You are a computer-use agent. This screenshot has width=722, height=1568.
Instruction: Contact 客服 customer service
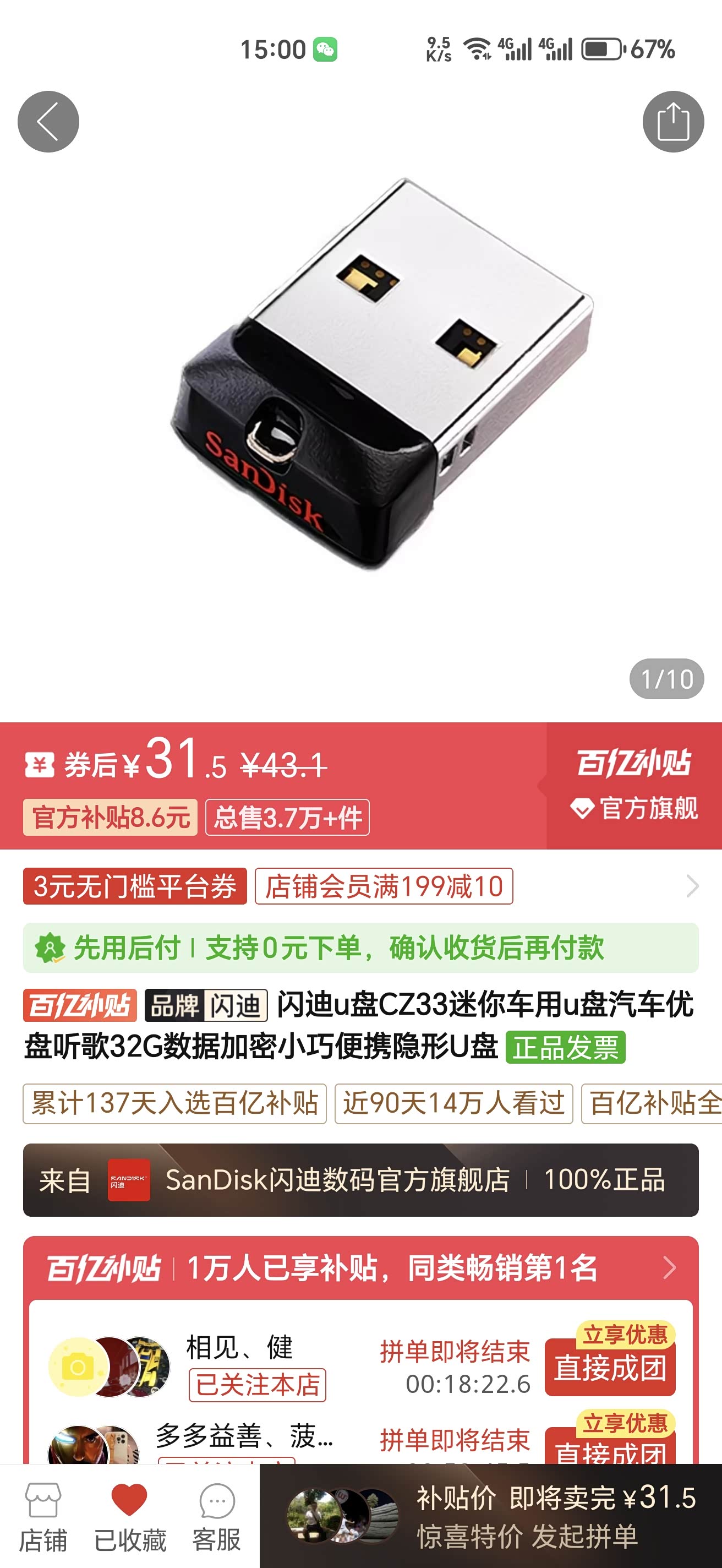216,1517
